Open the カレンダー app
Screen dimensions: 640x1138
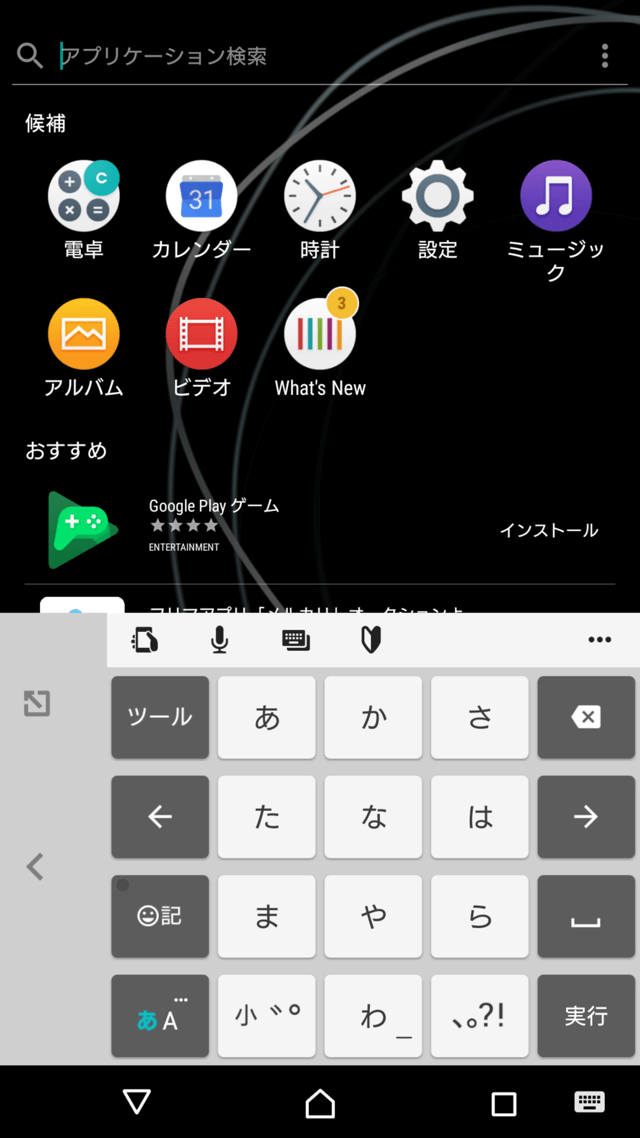coord(201,196)
